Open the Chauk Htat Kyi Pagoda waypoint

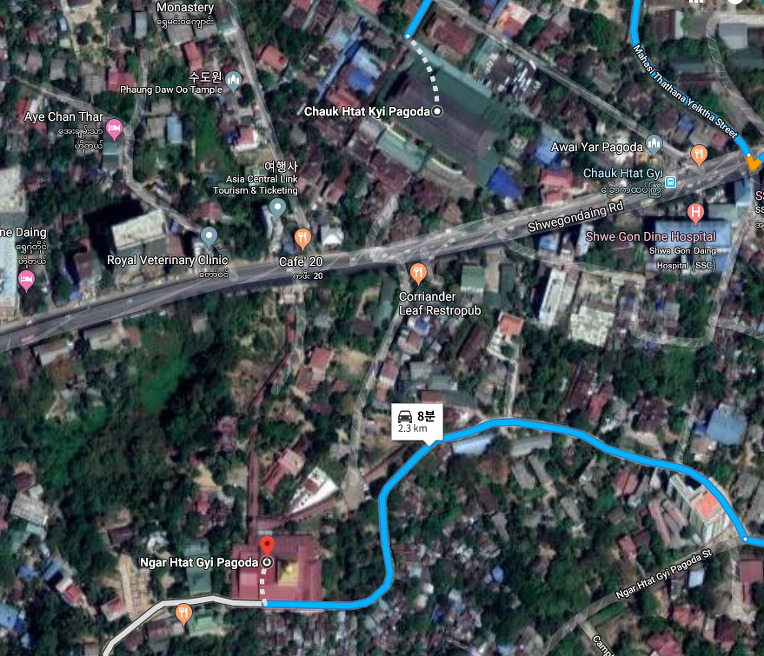coord(437,111)
